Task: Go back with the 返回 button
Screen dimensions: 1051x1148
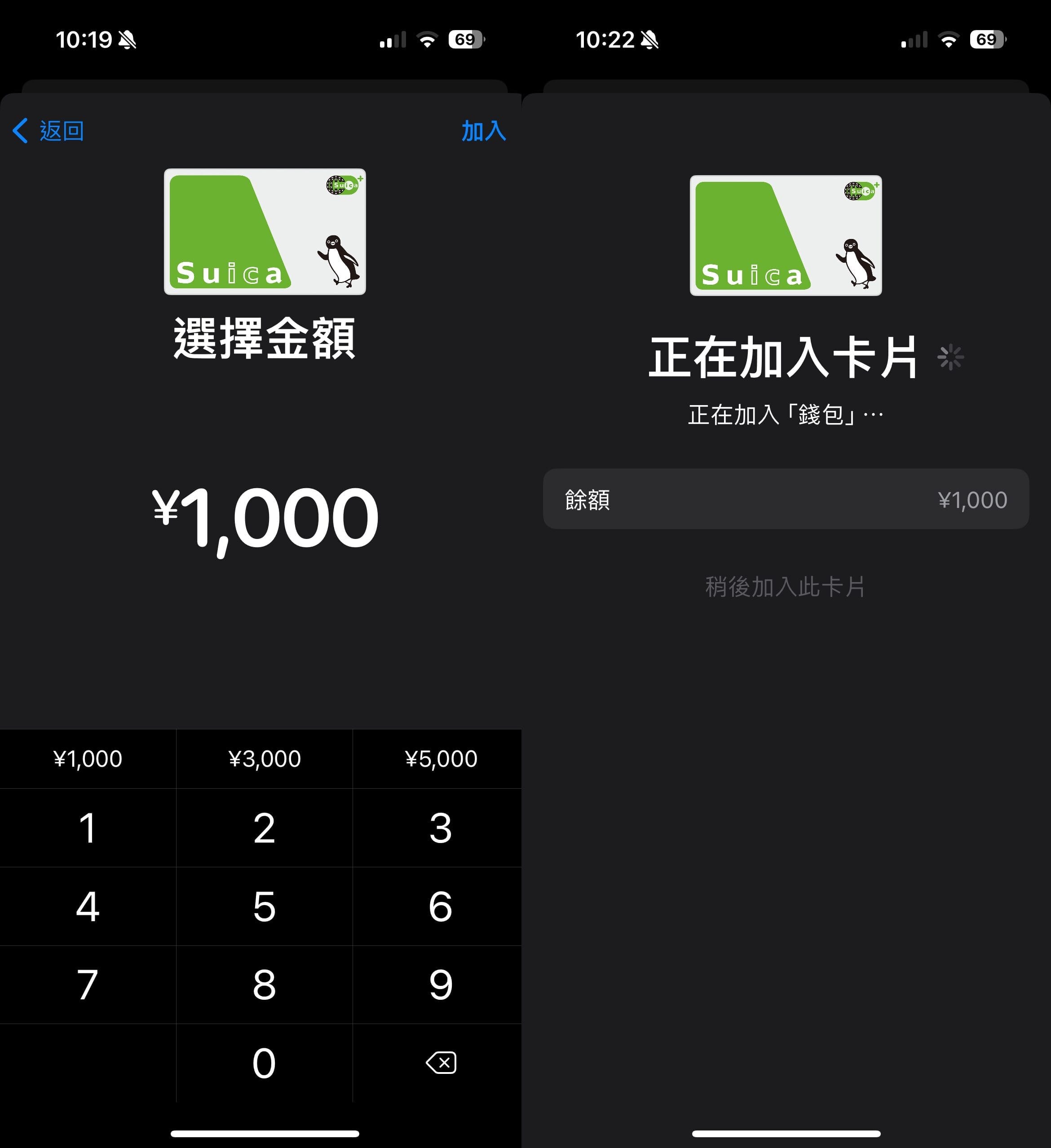Action: [49, 131]
